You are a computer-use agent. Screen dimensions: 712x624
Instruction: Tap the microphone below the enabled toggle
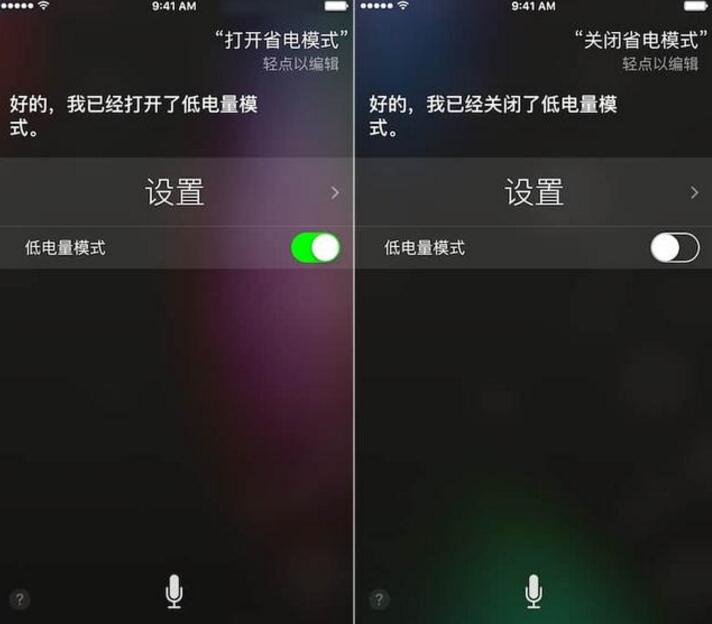click(174, 591)
